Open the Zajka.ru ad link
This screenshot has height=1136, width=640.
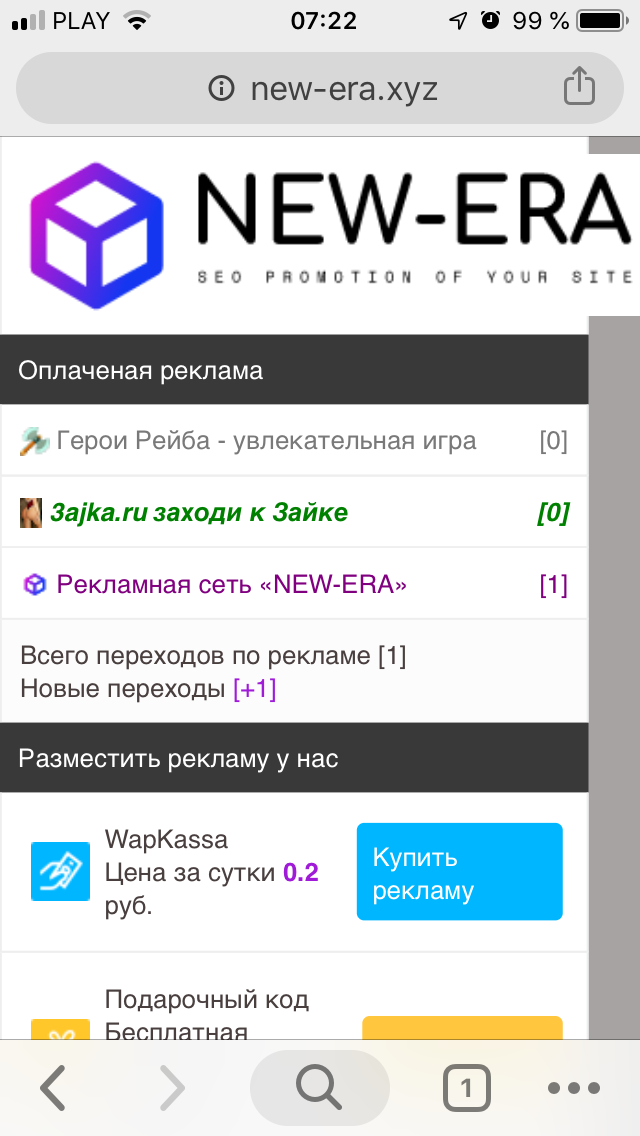199,513
